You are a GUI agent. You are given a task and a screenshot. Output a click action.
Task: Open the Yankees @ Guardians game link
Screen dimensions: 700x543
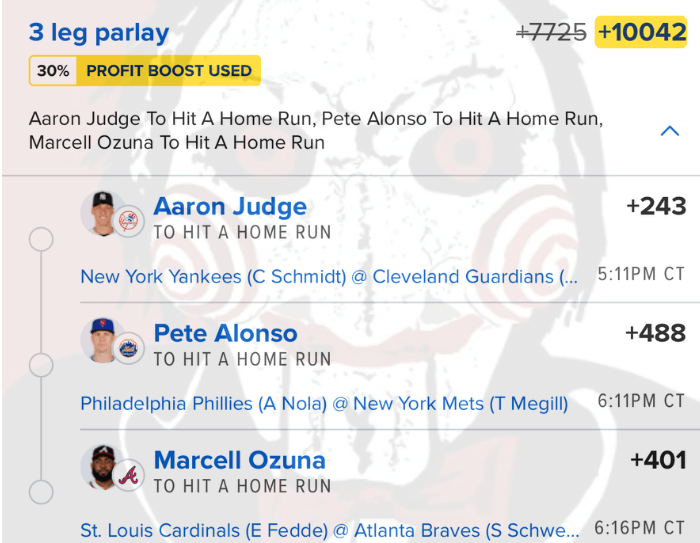pos(329,277)
